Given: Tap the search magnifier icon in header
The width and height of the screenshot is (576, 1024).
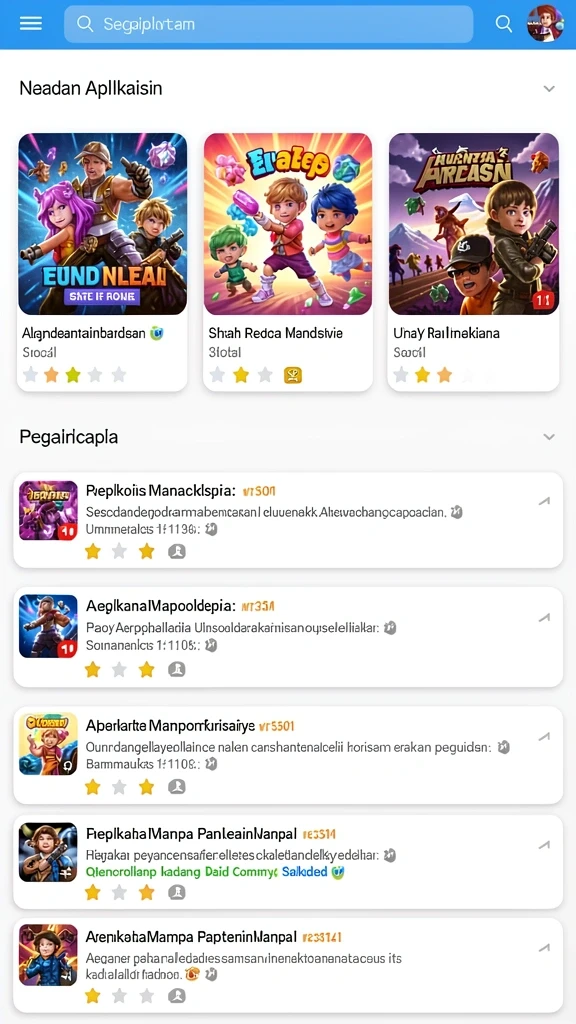Looking at the screenshot, I should coord(504,24).
